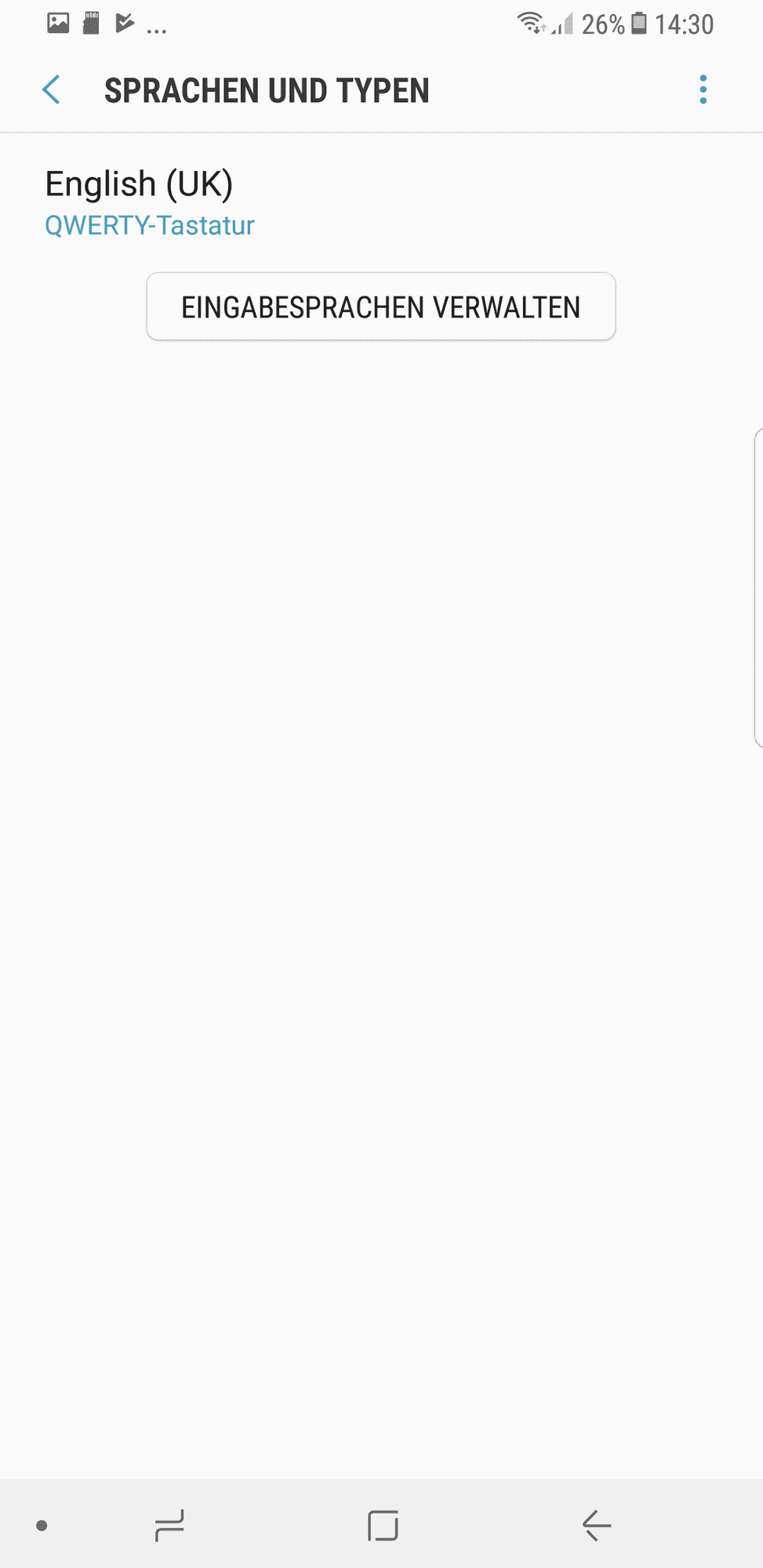Tap Eingabesprachen verwalten button

coord(381,307)
